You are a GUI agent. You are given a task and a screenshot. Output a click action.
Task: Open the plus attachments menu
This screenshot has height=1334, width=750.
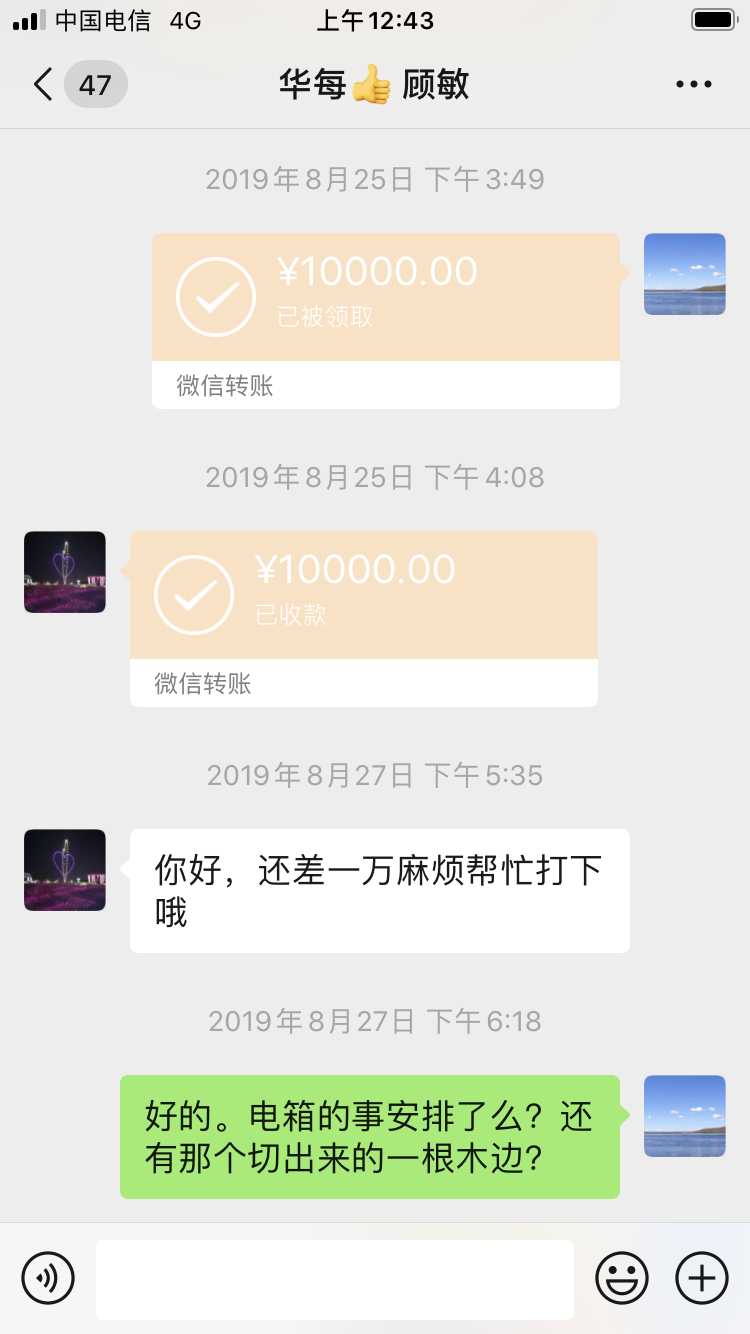click(x=702, y=1278)
